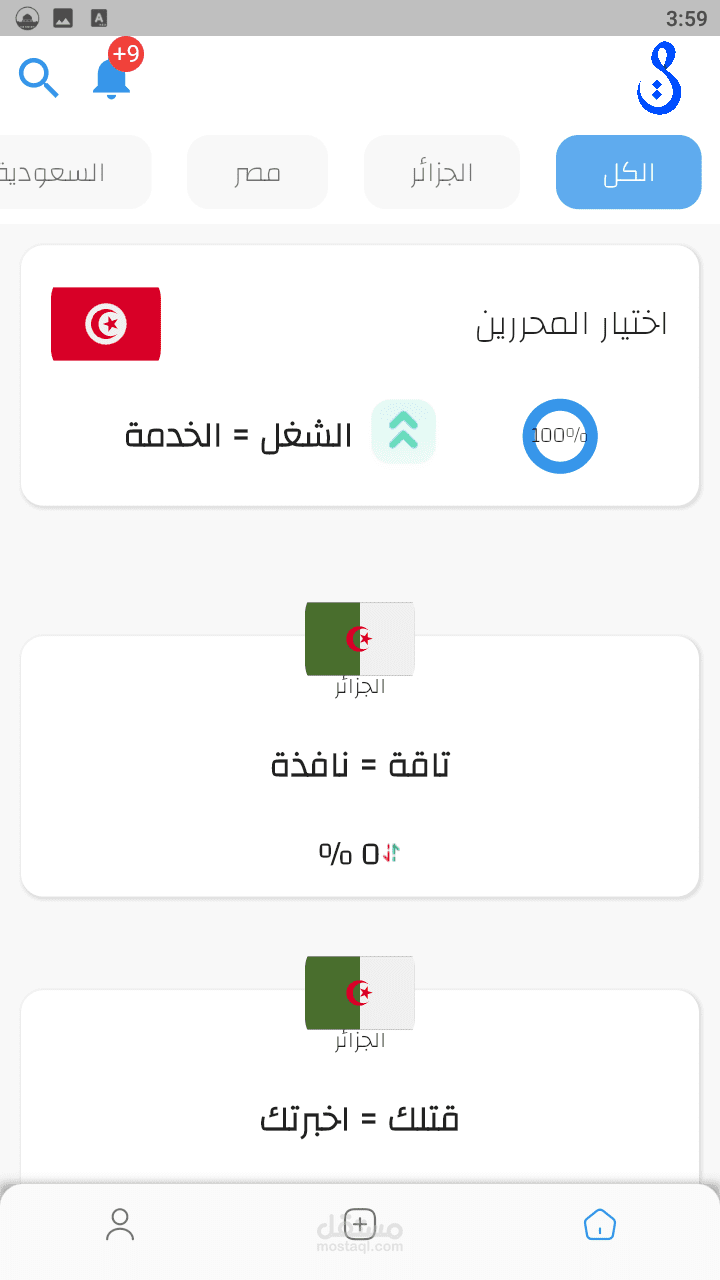Switch to the الجزائر filter chip
720x1280 pixels.
click(x=442, y=172)
